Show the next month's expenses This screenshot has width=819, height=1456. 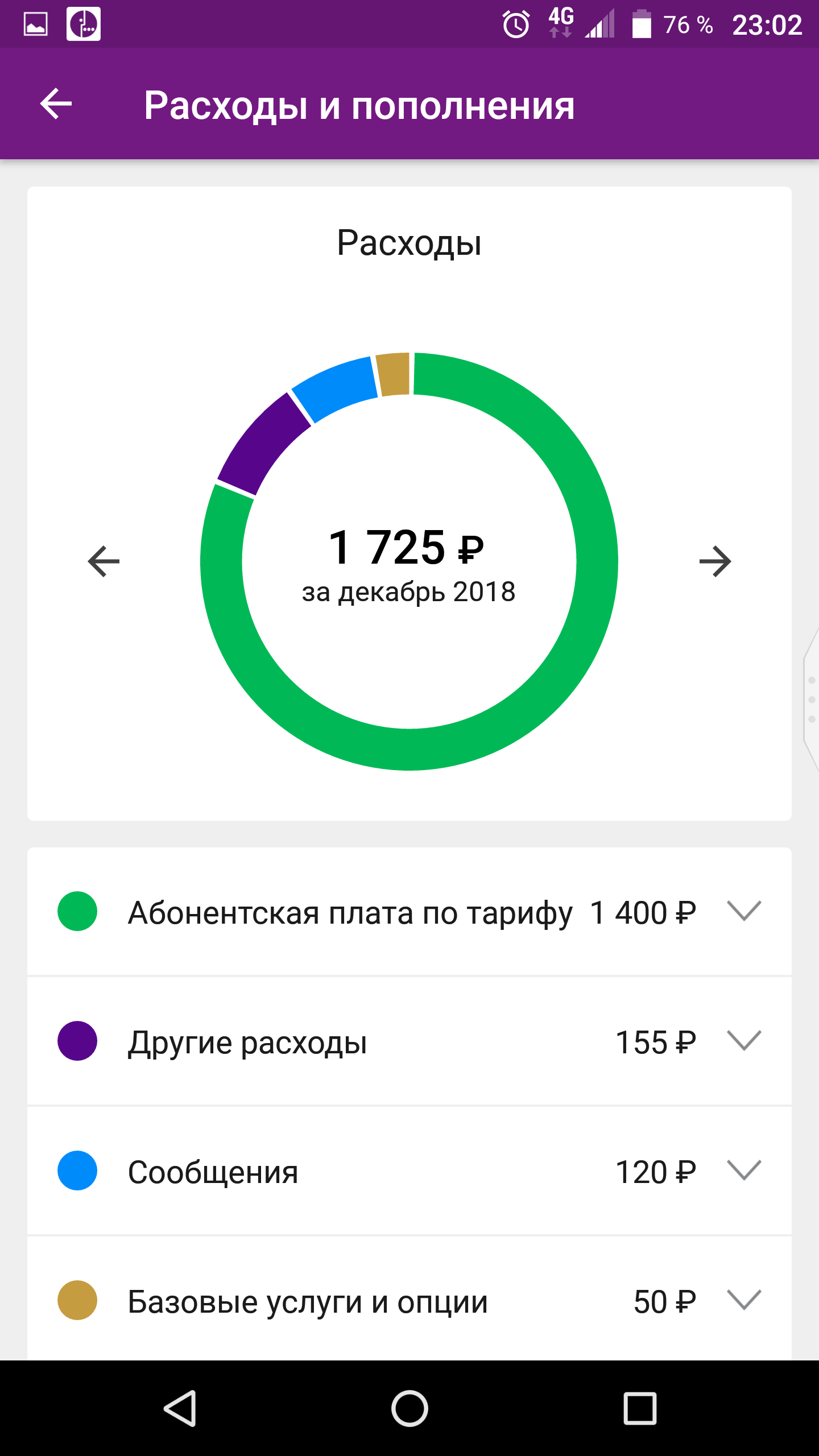[715, 561]
